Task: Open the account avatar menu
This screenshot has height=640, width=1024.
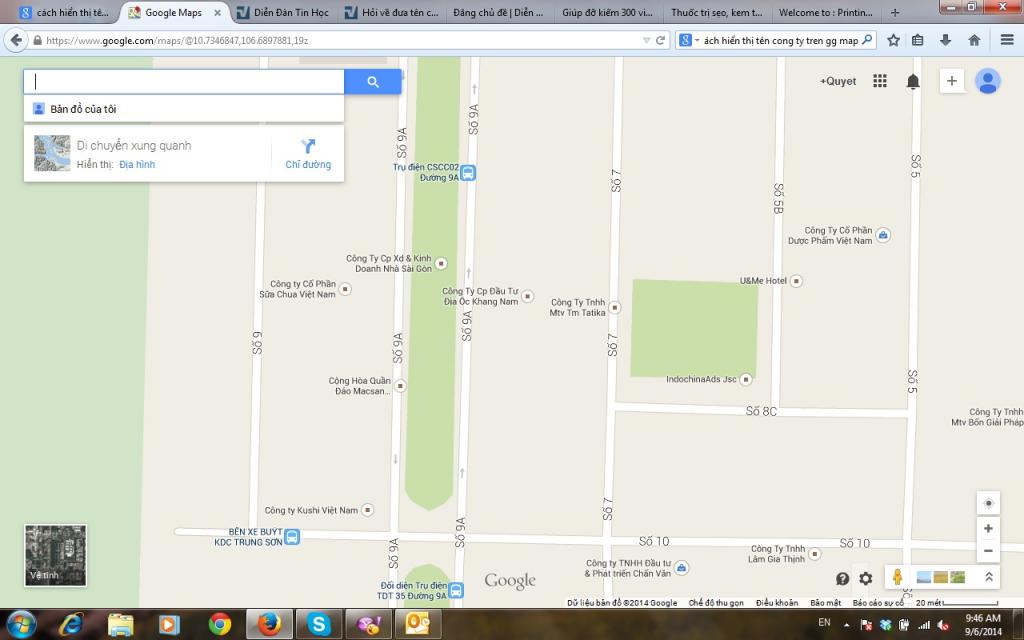Action: click(988, 81)
